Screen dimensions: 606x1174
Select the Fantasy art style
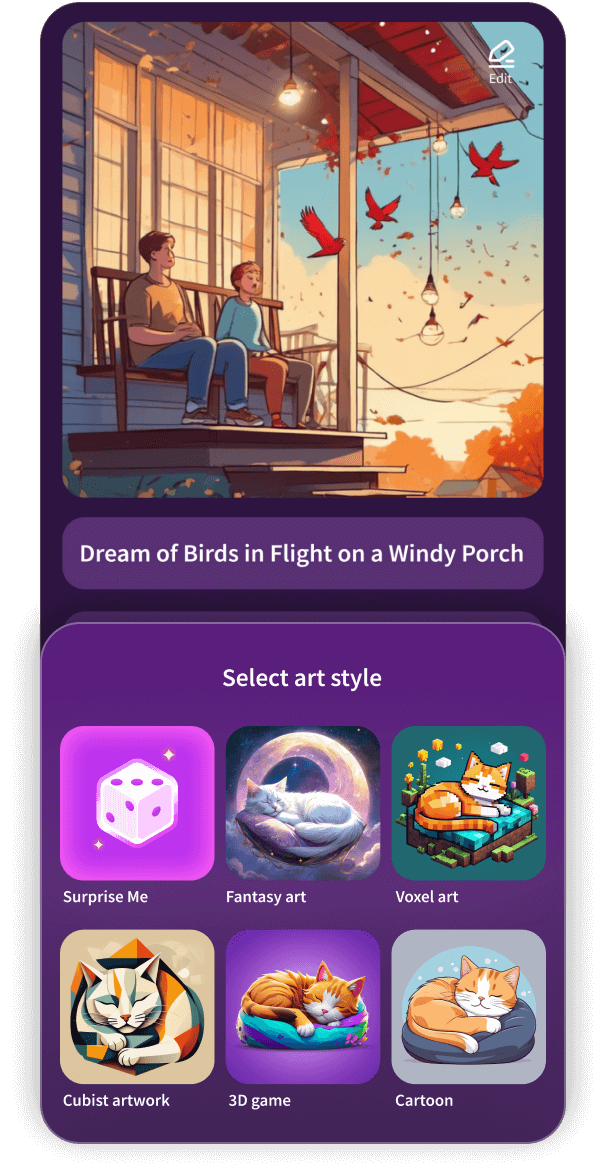point(302,803)
